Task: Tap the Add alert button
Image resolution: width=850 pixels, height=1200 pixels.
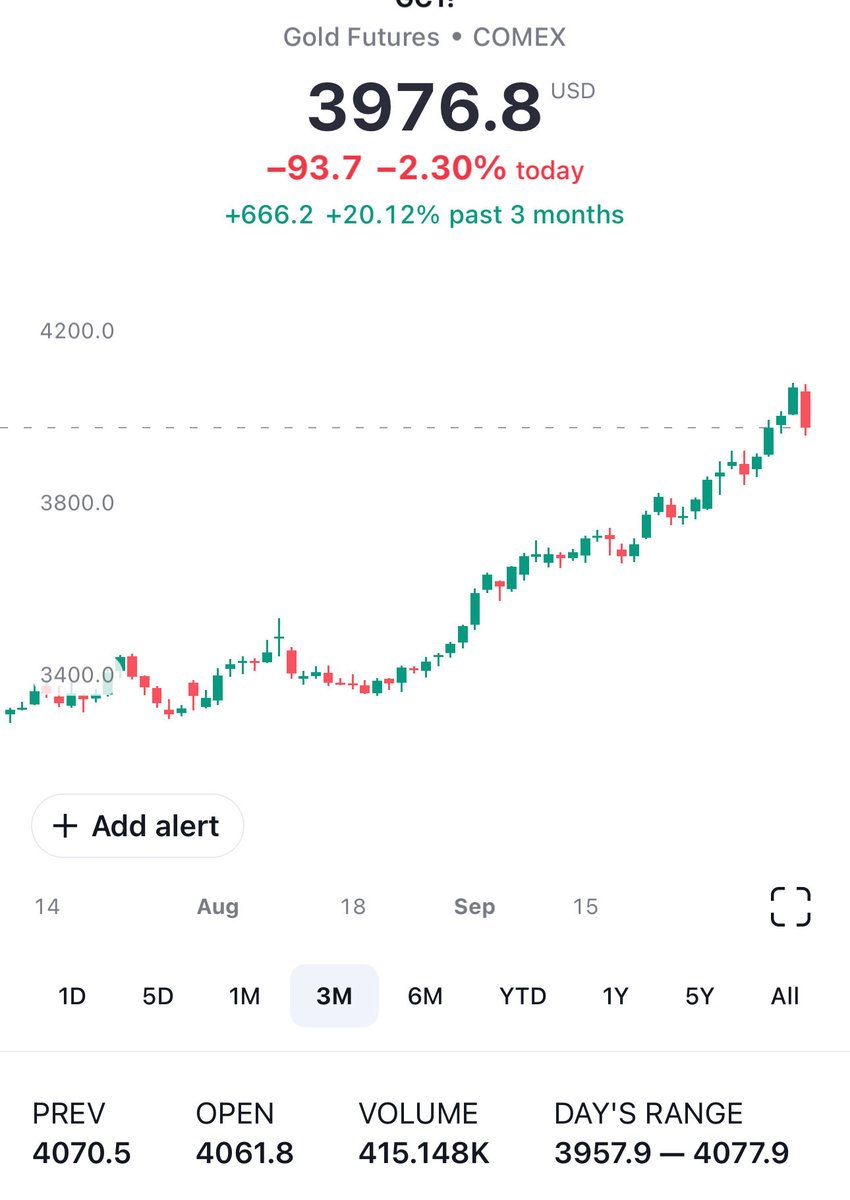Action: (x=137, y=826)
